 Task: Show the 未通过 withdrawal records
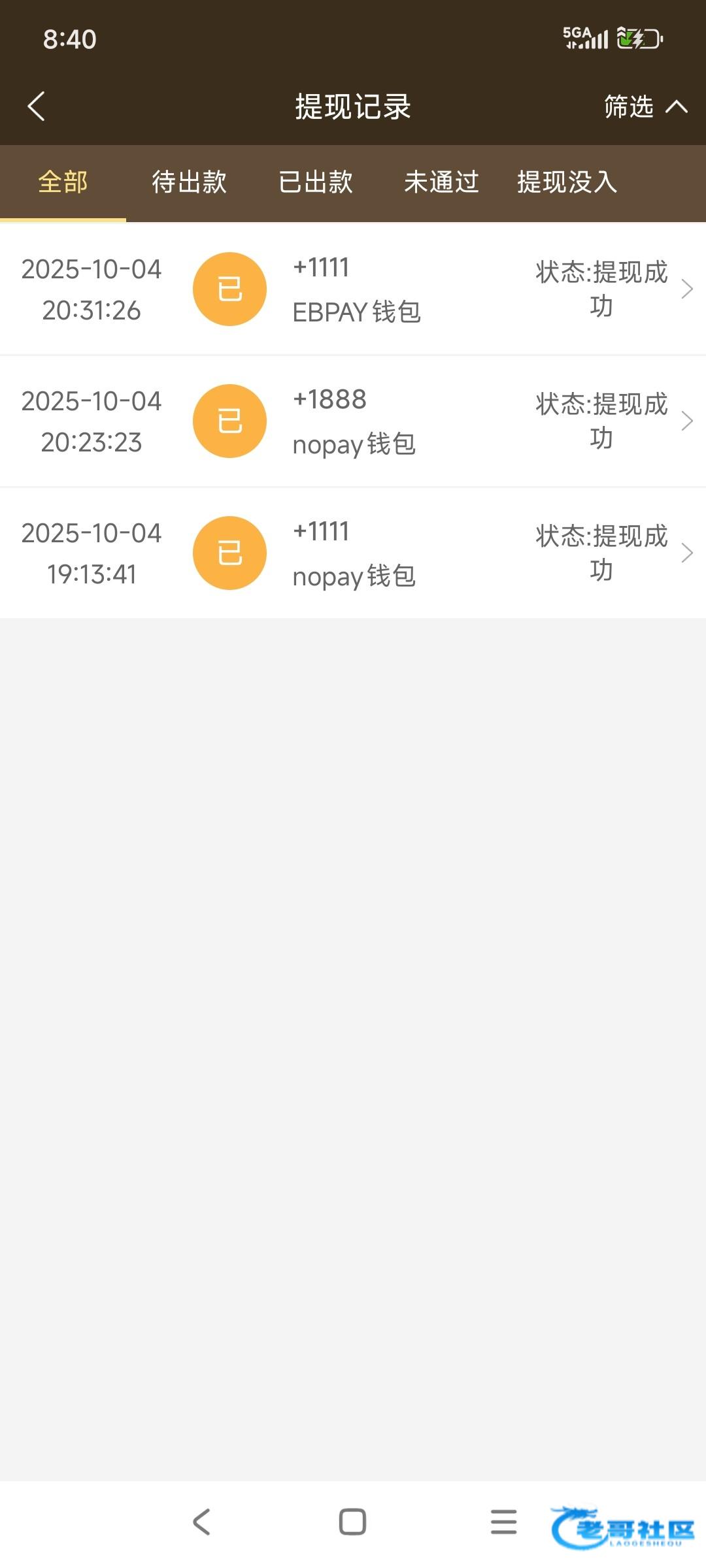(441, 182)
